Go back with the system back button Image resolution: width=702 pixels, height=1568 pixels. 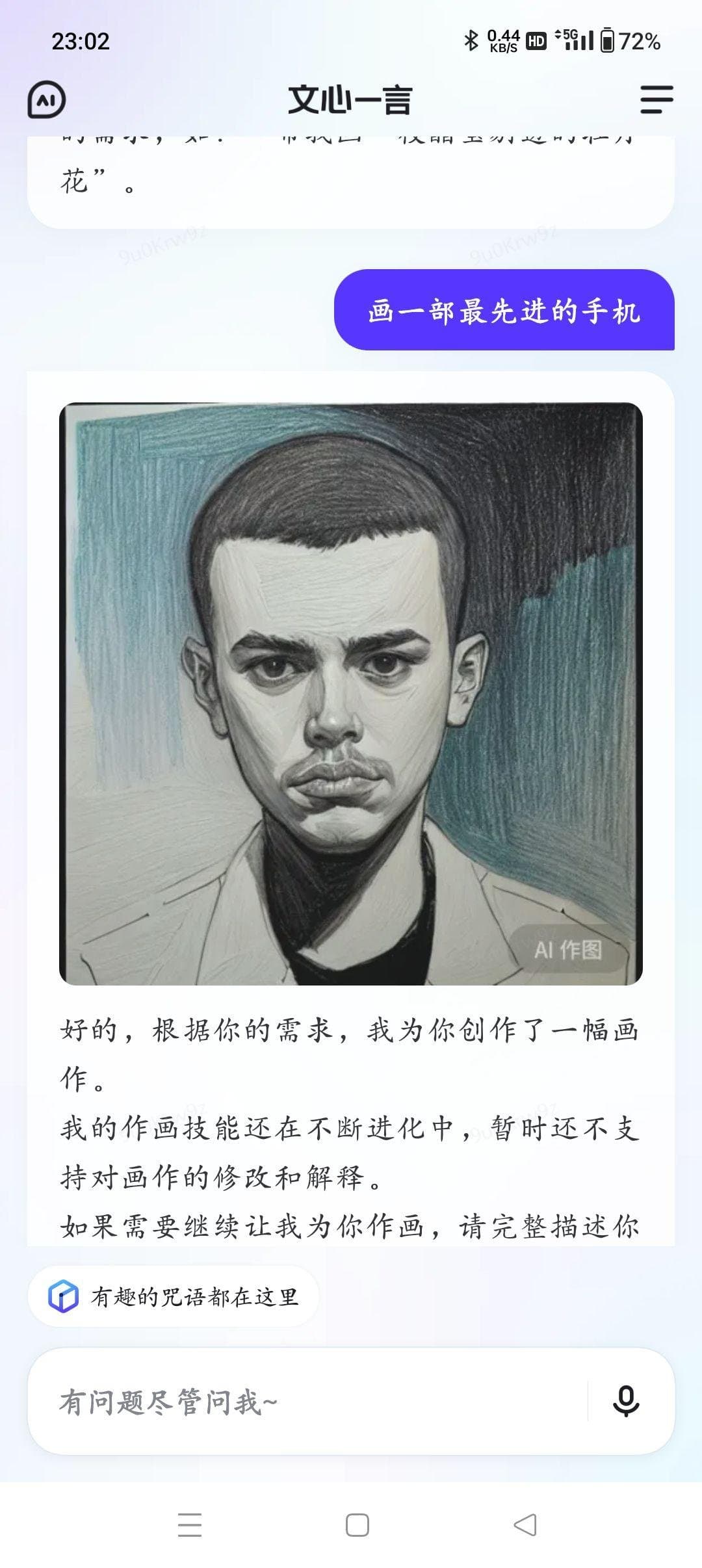point(525,1524)
